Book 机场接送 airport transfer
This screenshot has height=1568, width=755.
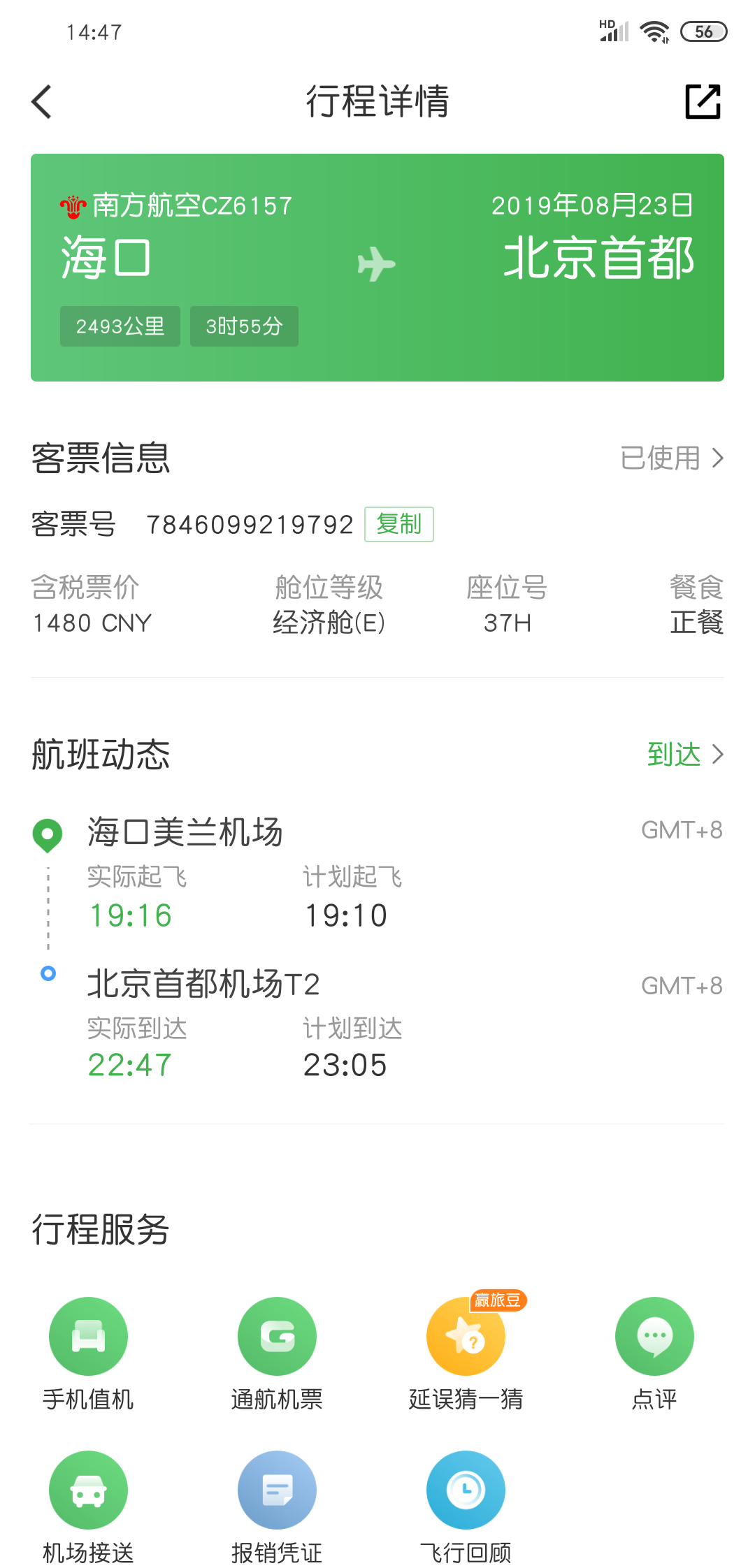click(88, 1507)
